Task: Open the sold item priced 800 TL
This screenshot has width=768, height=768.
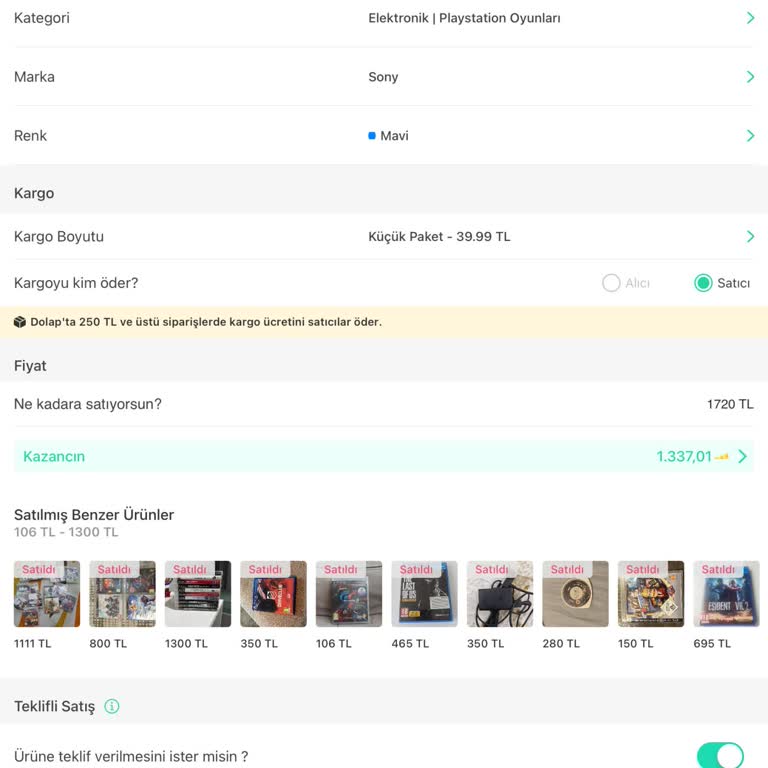Action: click(x=122, y=594)
